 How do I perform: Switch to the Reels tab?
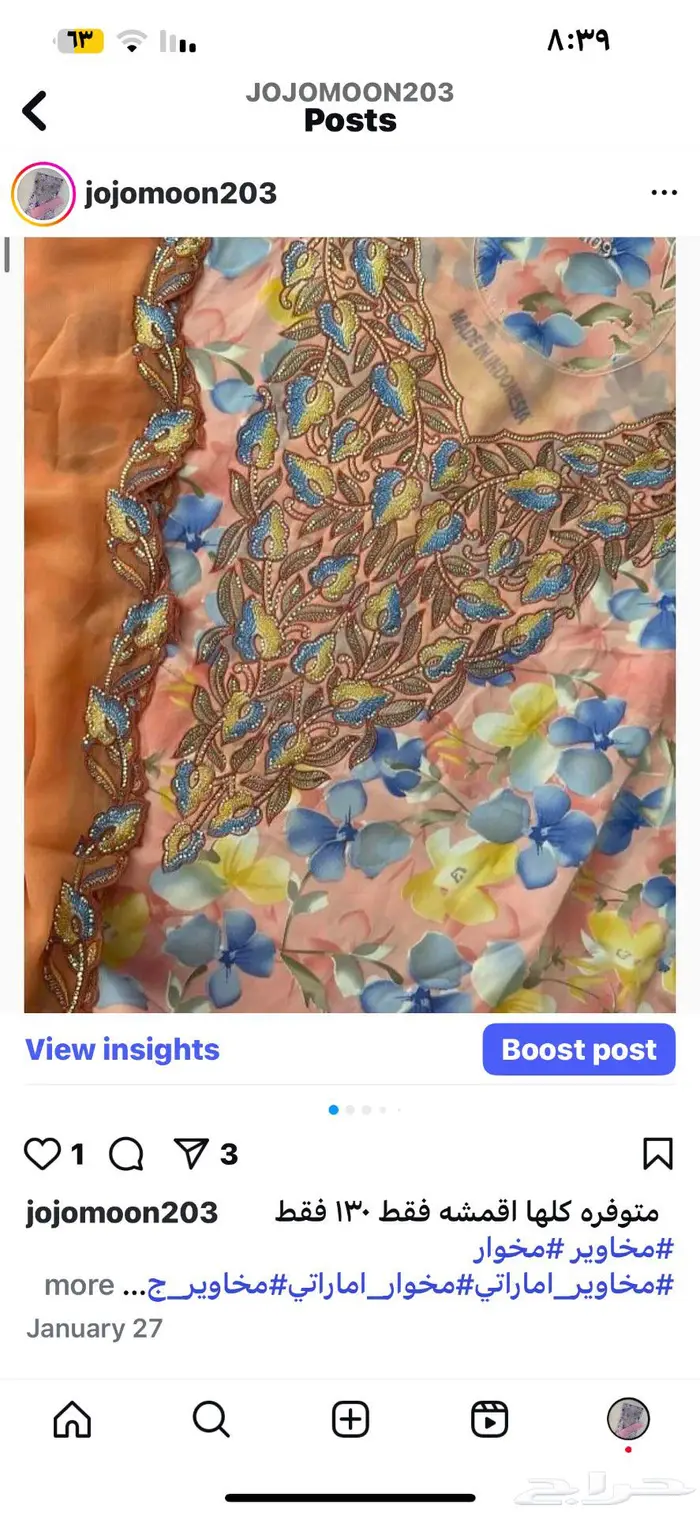pos(489,1419)
